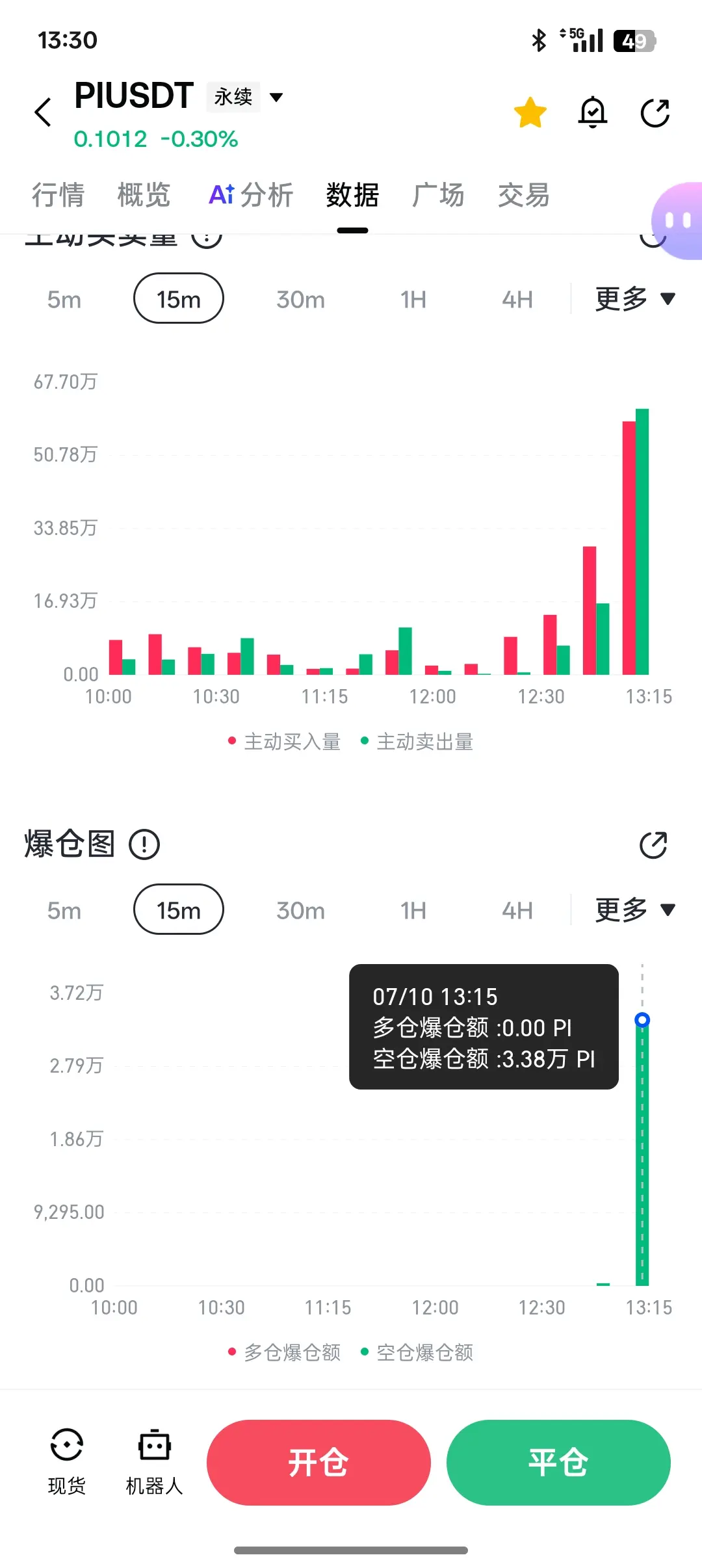Tap 开仓 to open a position

pyautogui.click(x=318, y=1463)
